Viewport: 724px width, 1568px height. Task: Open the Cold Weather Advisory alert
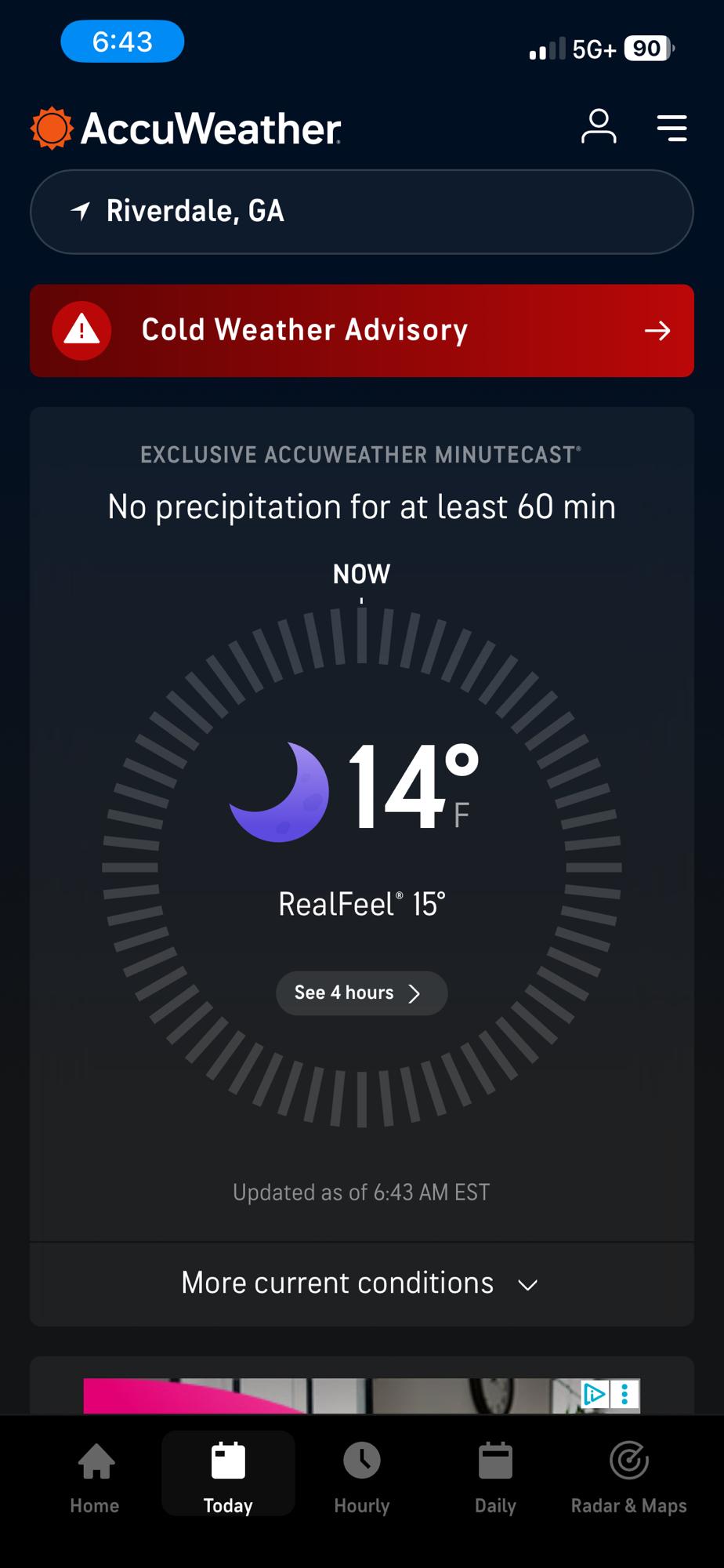[x=361, y=331]
